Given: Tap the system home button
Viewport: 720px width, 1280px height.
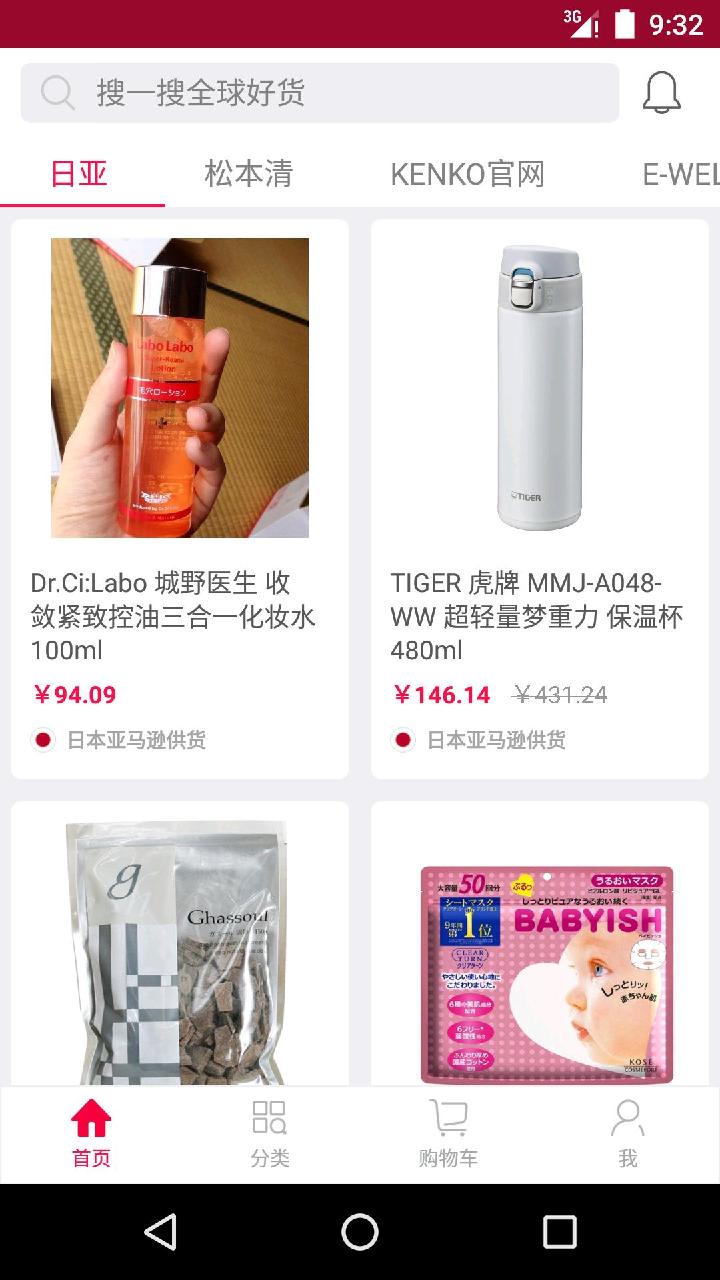Looking at the screenshot, I should 360,1232.
